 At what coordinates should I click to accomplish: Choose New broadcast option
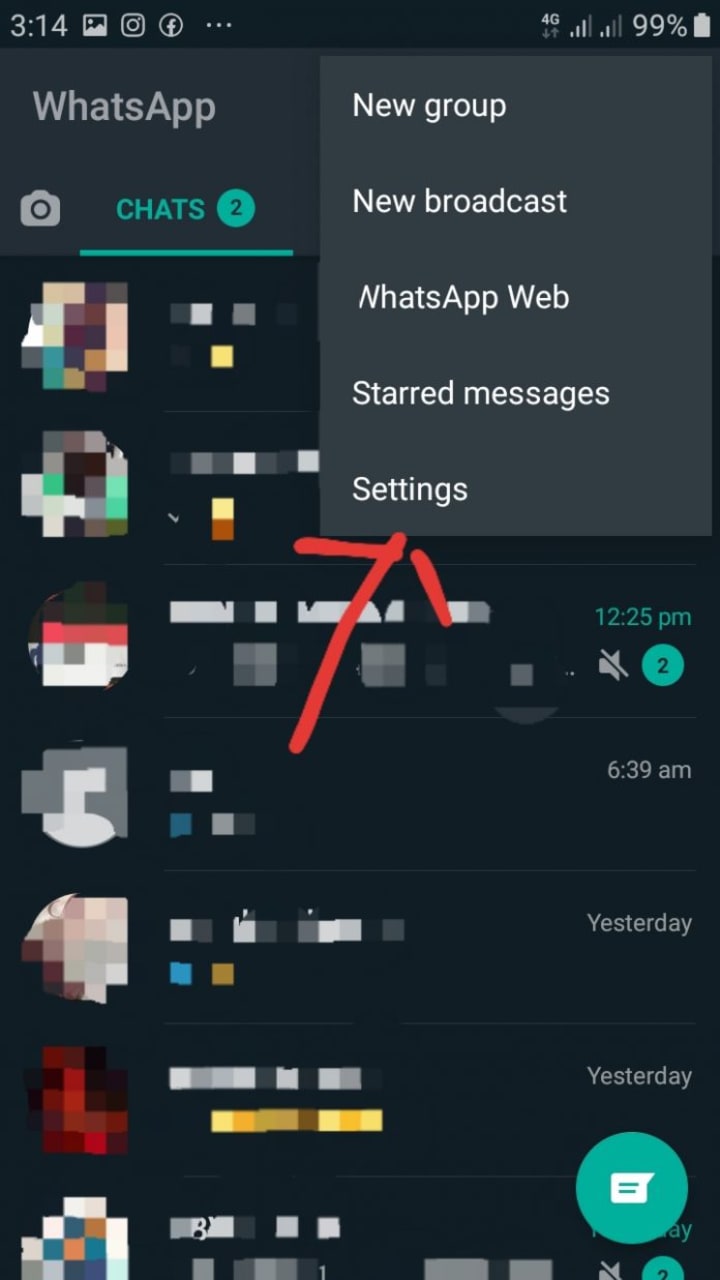click(x=459, y=201)
